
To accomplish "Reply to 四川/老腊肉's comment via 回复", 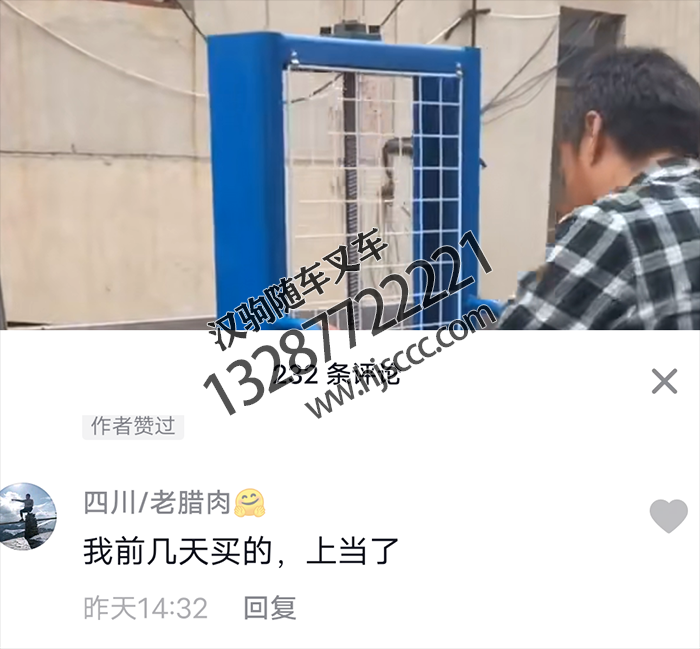I will click(270, 607).
